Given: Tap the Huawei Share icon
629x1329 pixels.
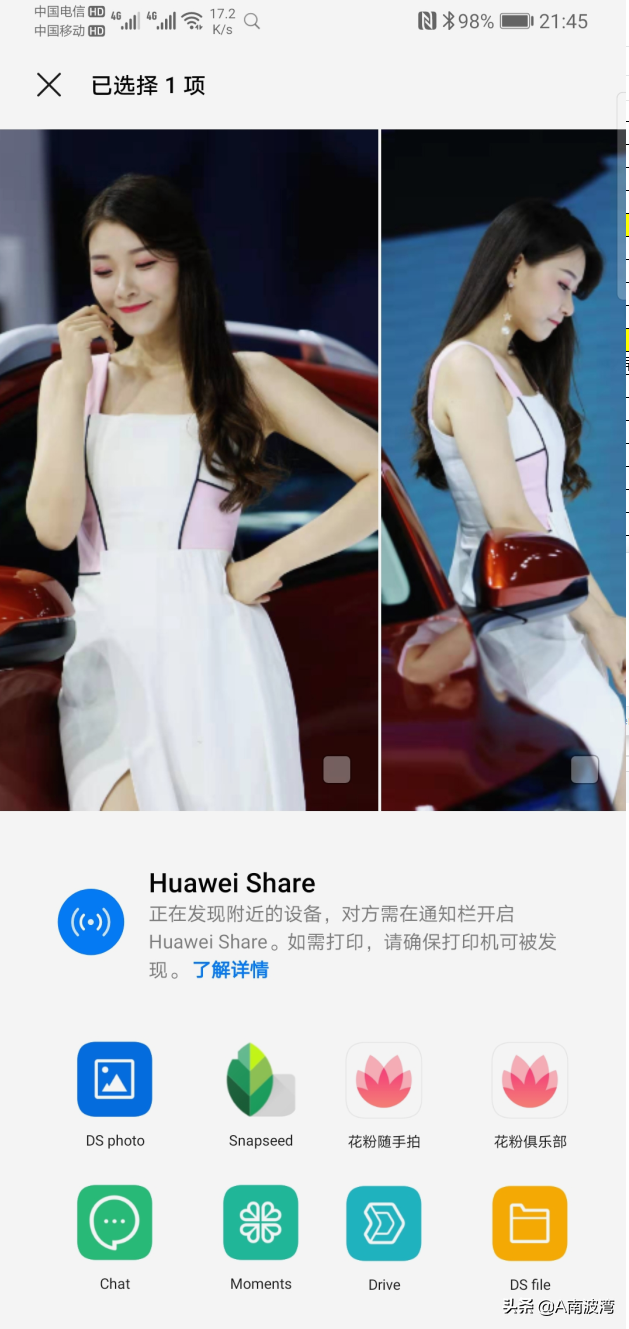Looking at the screenshot, I should [x=91, y=921].
